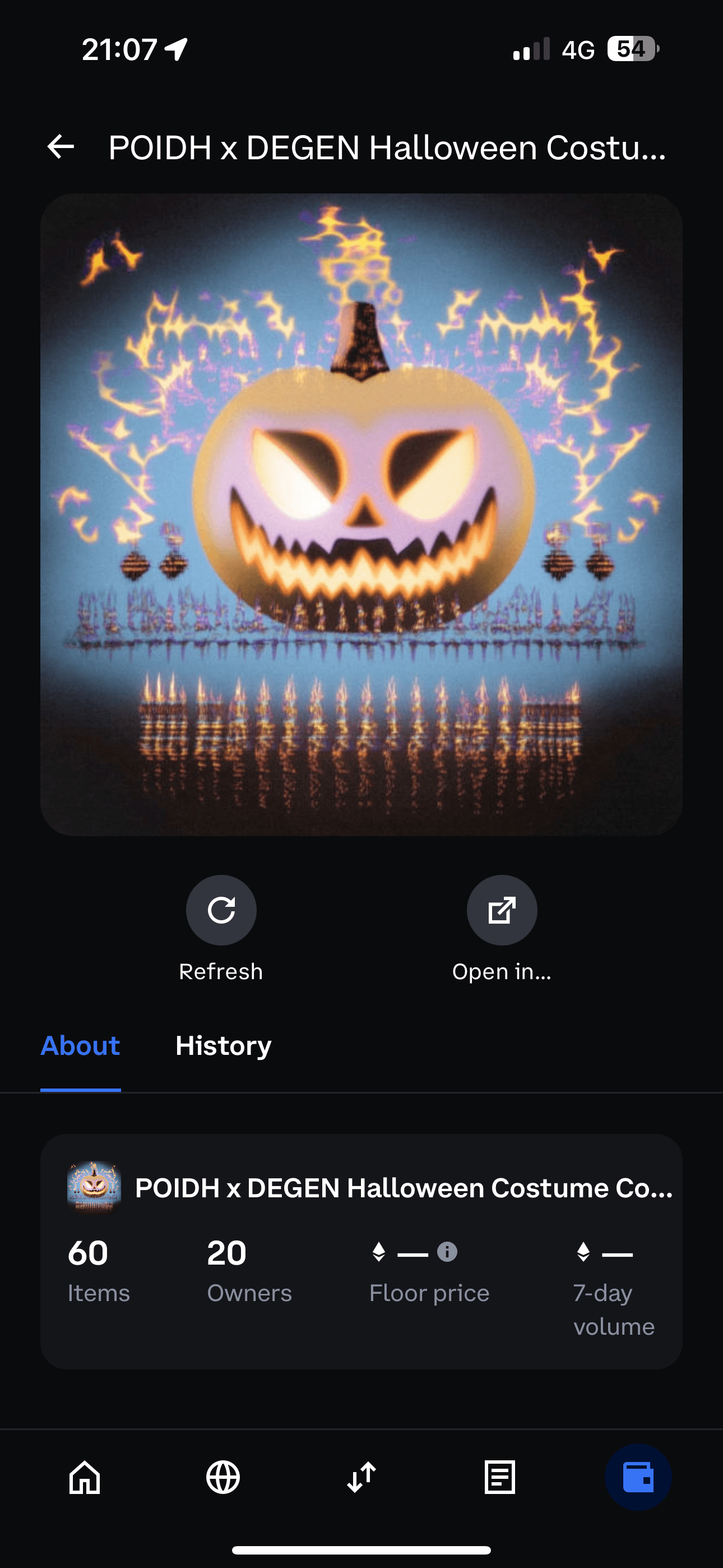Image resolution: width=723 pixels, height=1568 pixels.
Task: Open the swap arrows tab
Action: click(x=361, y=1477)
